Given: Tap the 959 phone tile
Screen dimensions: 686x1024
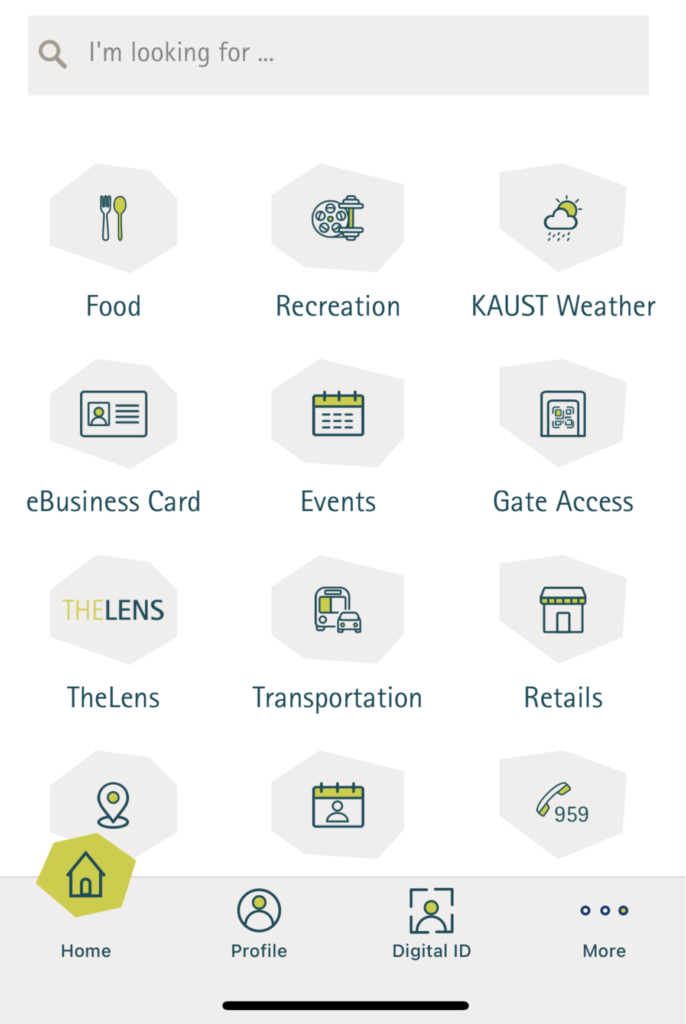Looking at the screenshot, I should tap(563, 803).
